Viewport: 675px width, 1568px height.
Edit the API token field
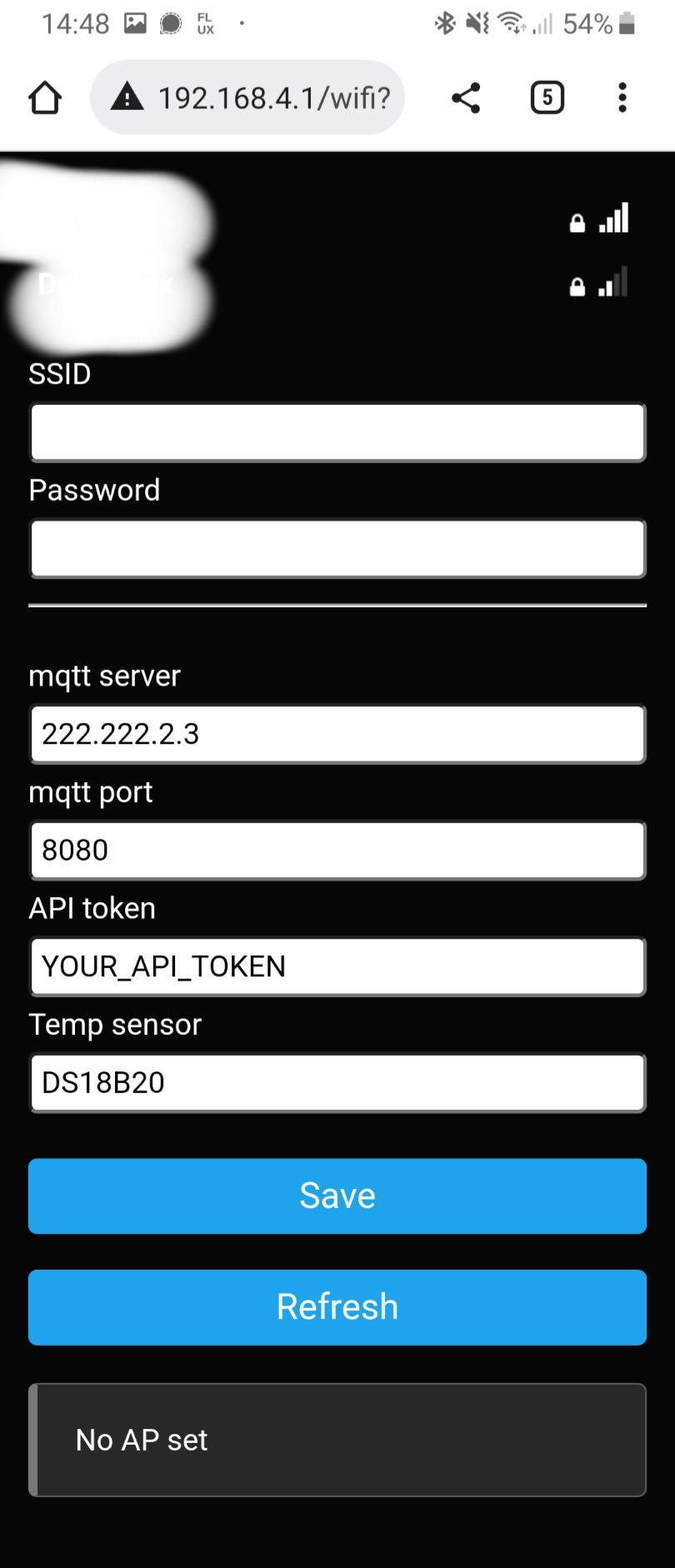[x=337, y=966]
